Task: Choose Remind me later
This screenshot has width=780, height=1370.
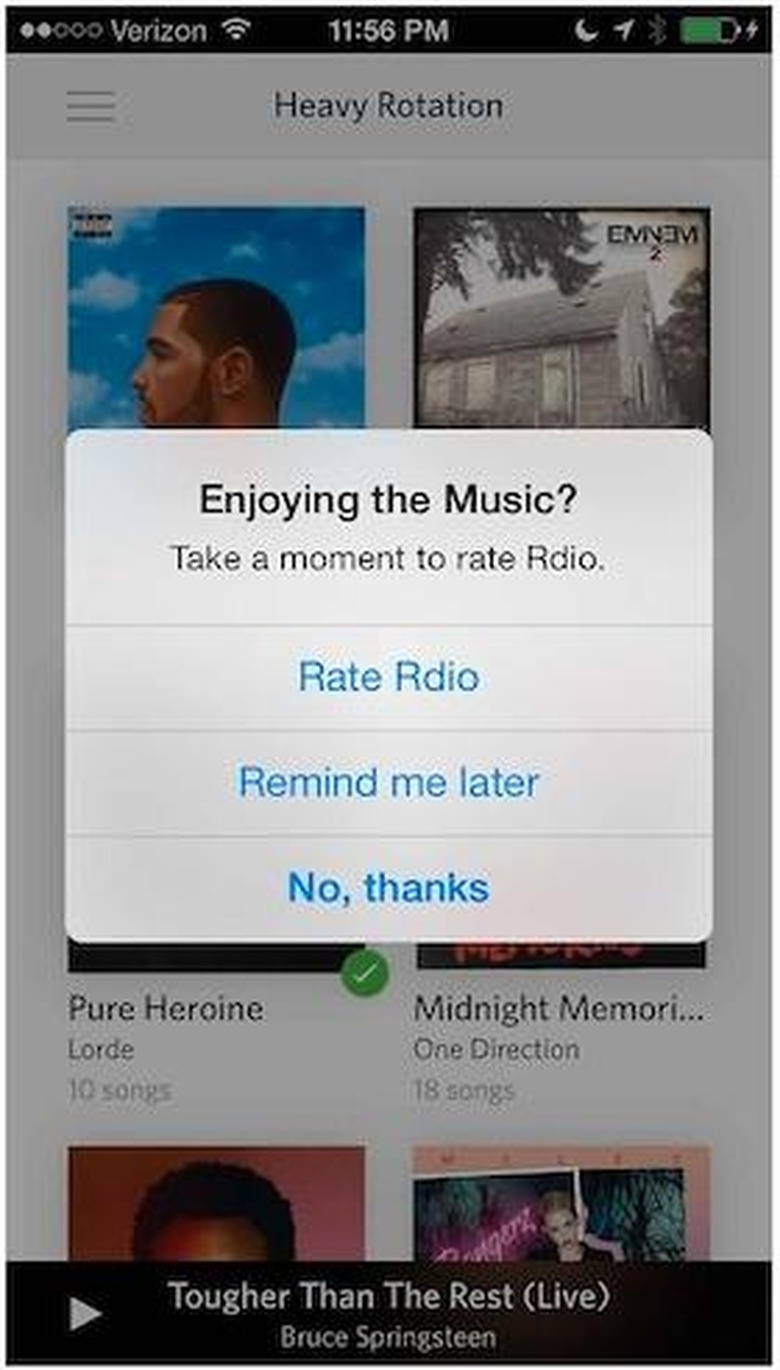Action: click(389, 782)
